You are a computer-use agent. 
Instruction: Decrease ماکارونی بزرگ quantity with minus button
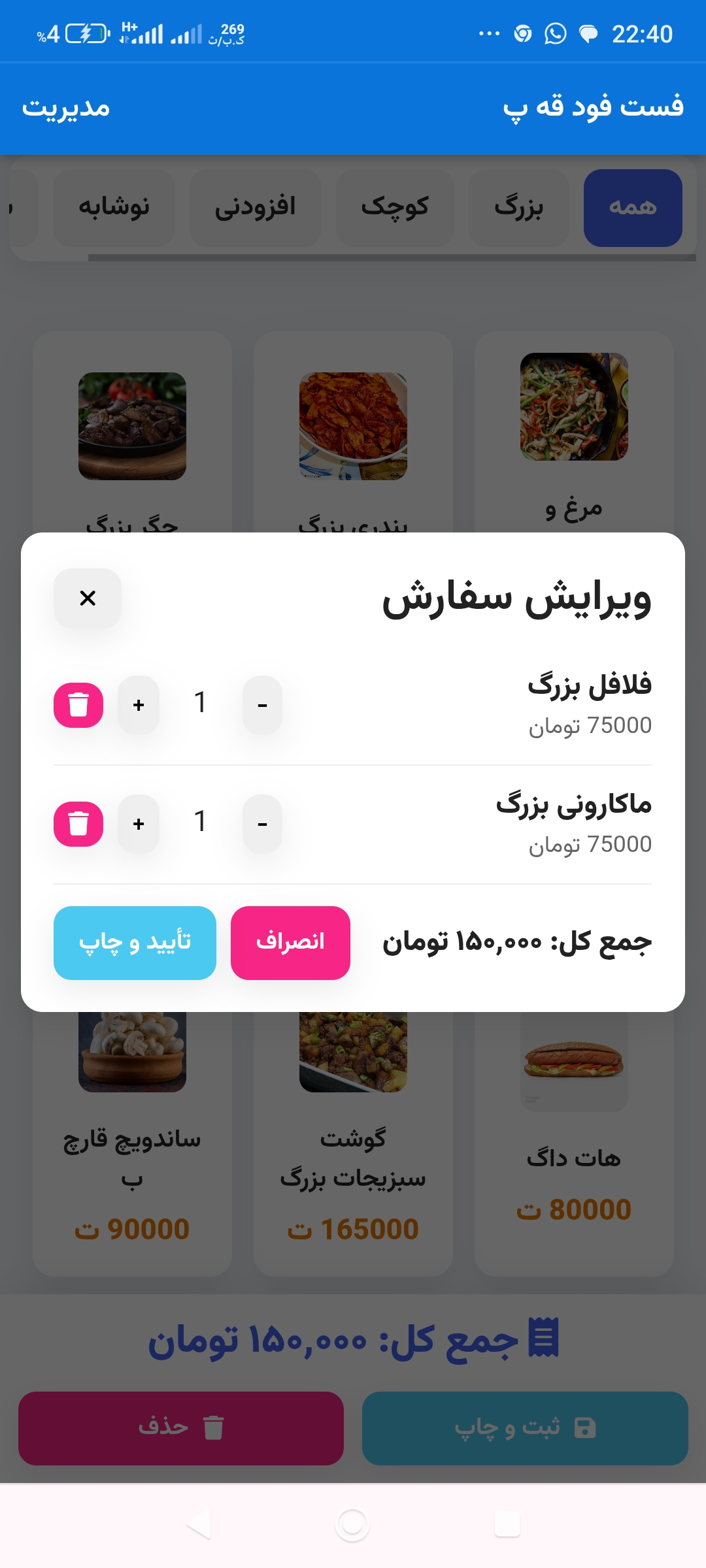click(261, 824)
